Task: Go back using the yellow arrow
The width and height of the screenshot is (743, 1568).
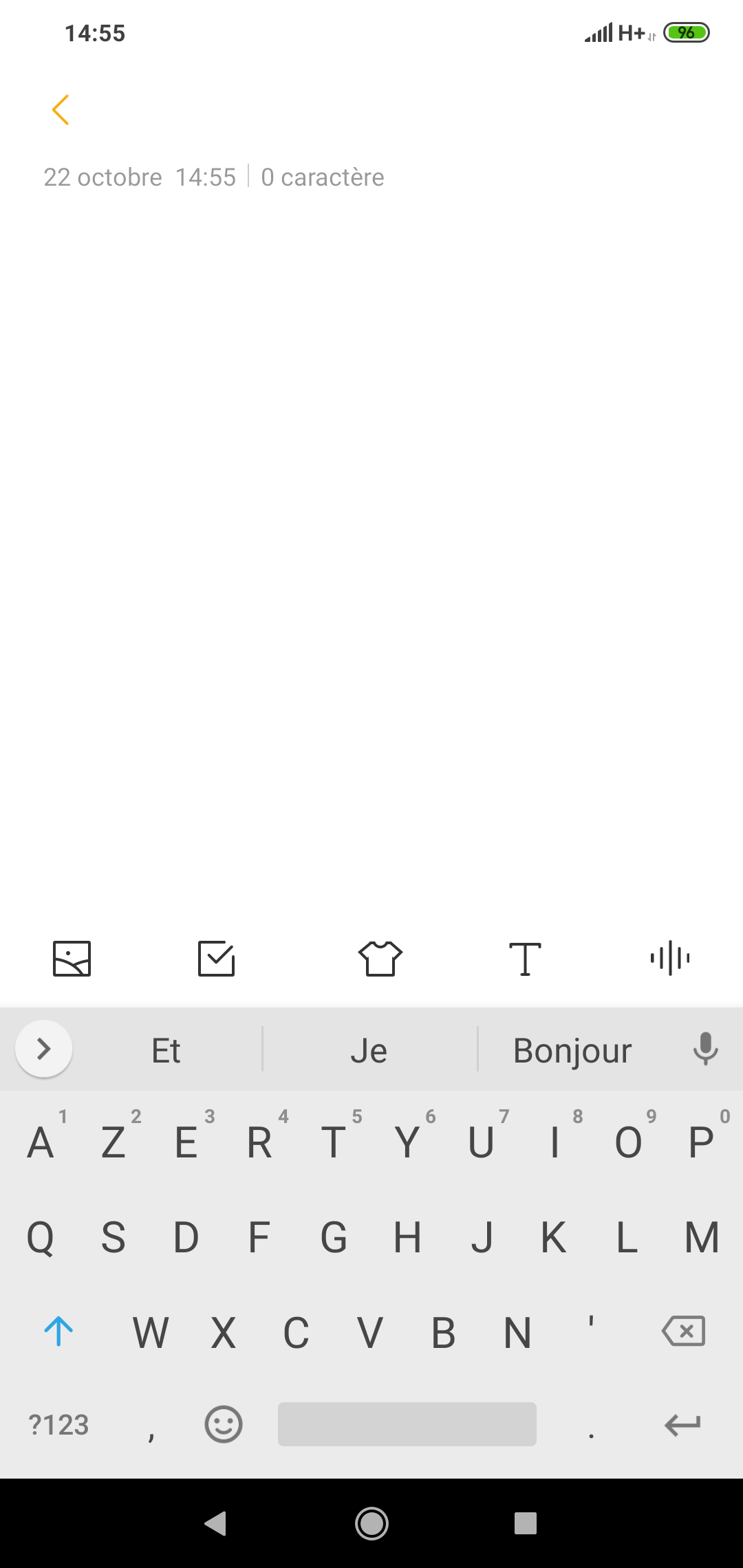Action: [x=61, y=110]
